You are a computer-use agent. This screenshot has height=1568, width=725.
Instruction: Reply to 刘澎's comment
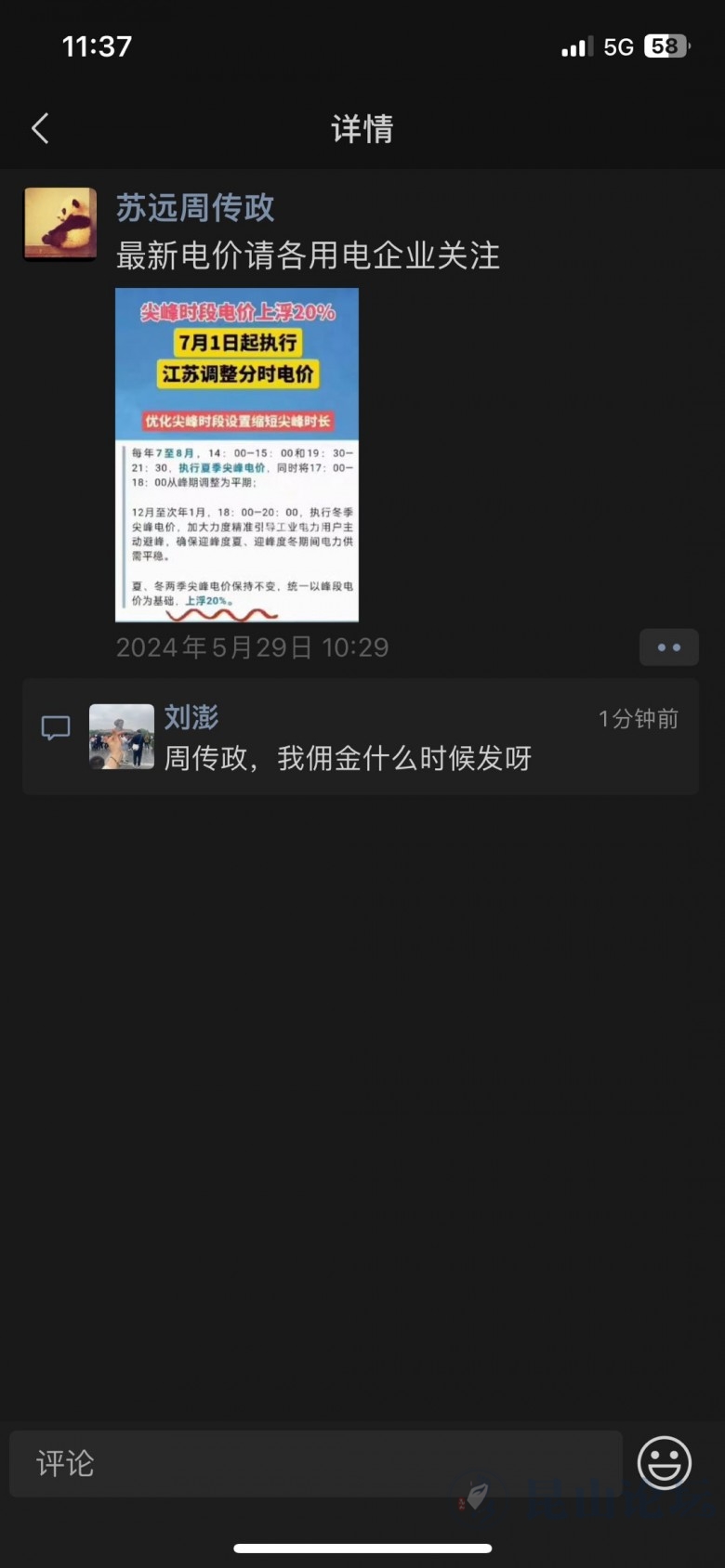(348, 758)
